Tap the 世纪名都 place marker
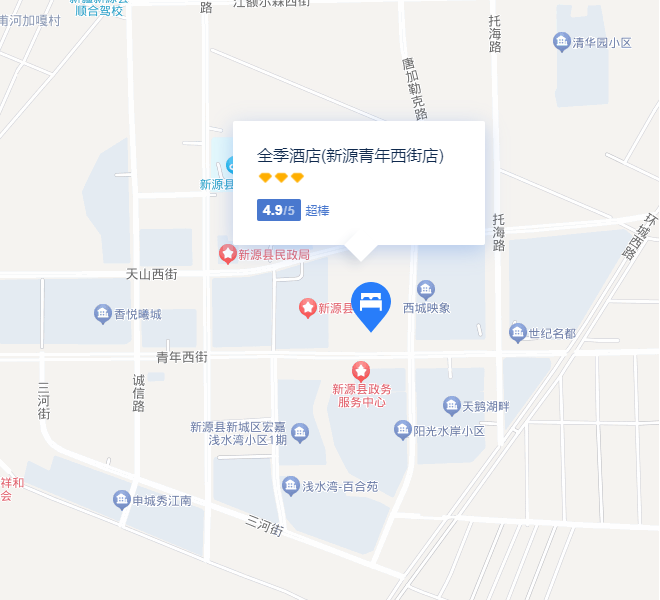The image size is (660, 600). tap(518, 332)
